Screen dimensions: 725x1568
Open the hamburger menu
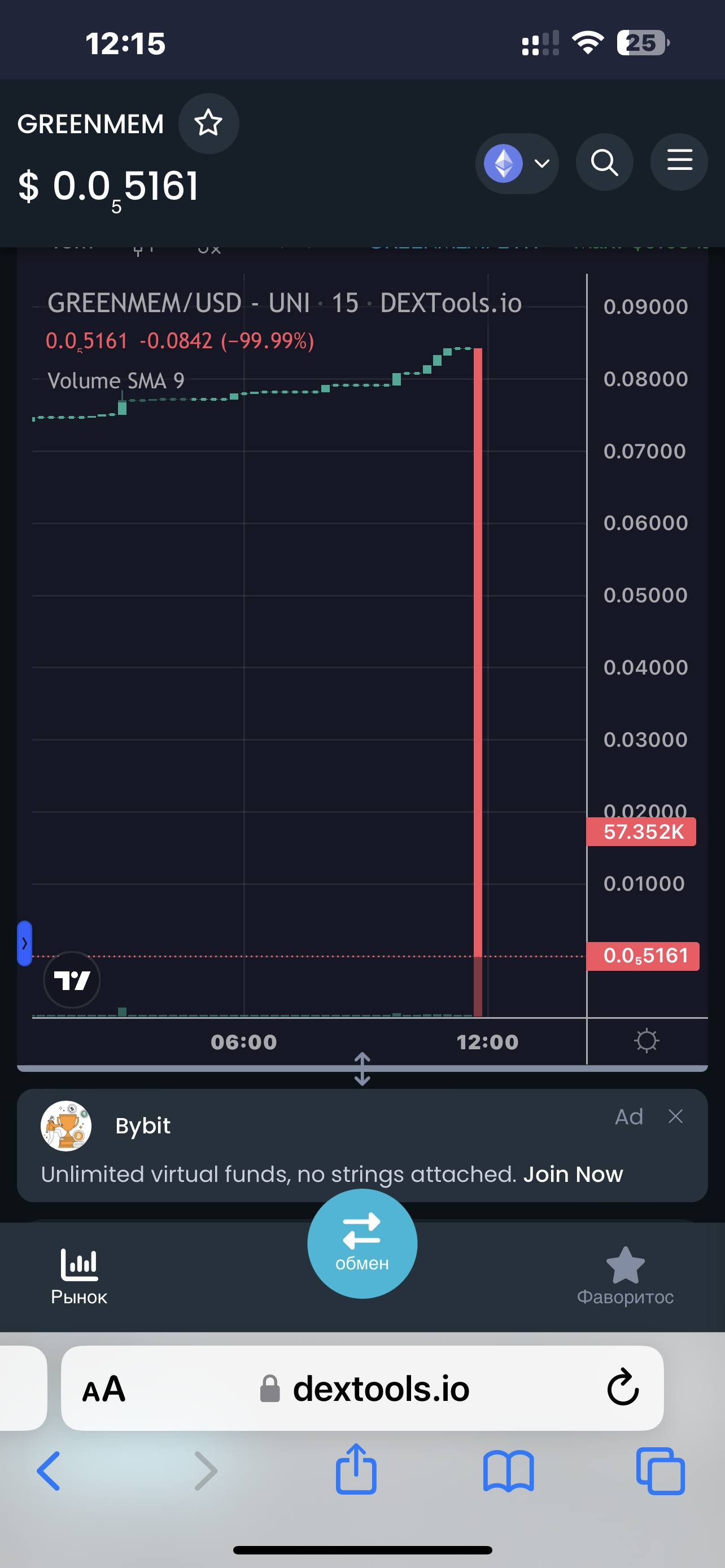[x=679, y=161]
